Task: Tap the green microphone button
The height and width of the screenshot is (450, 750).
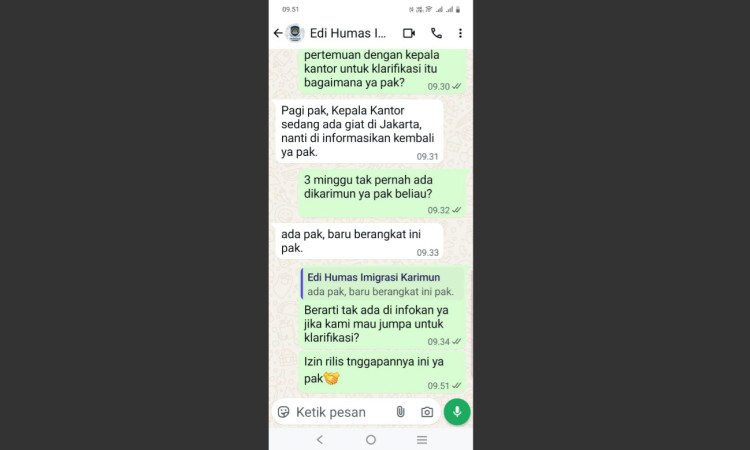Action: (x=457, y=411)
